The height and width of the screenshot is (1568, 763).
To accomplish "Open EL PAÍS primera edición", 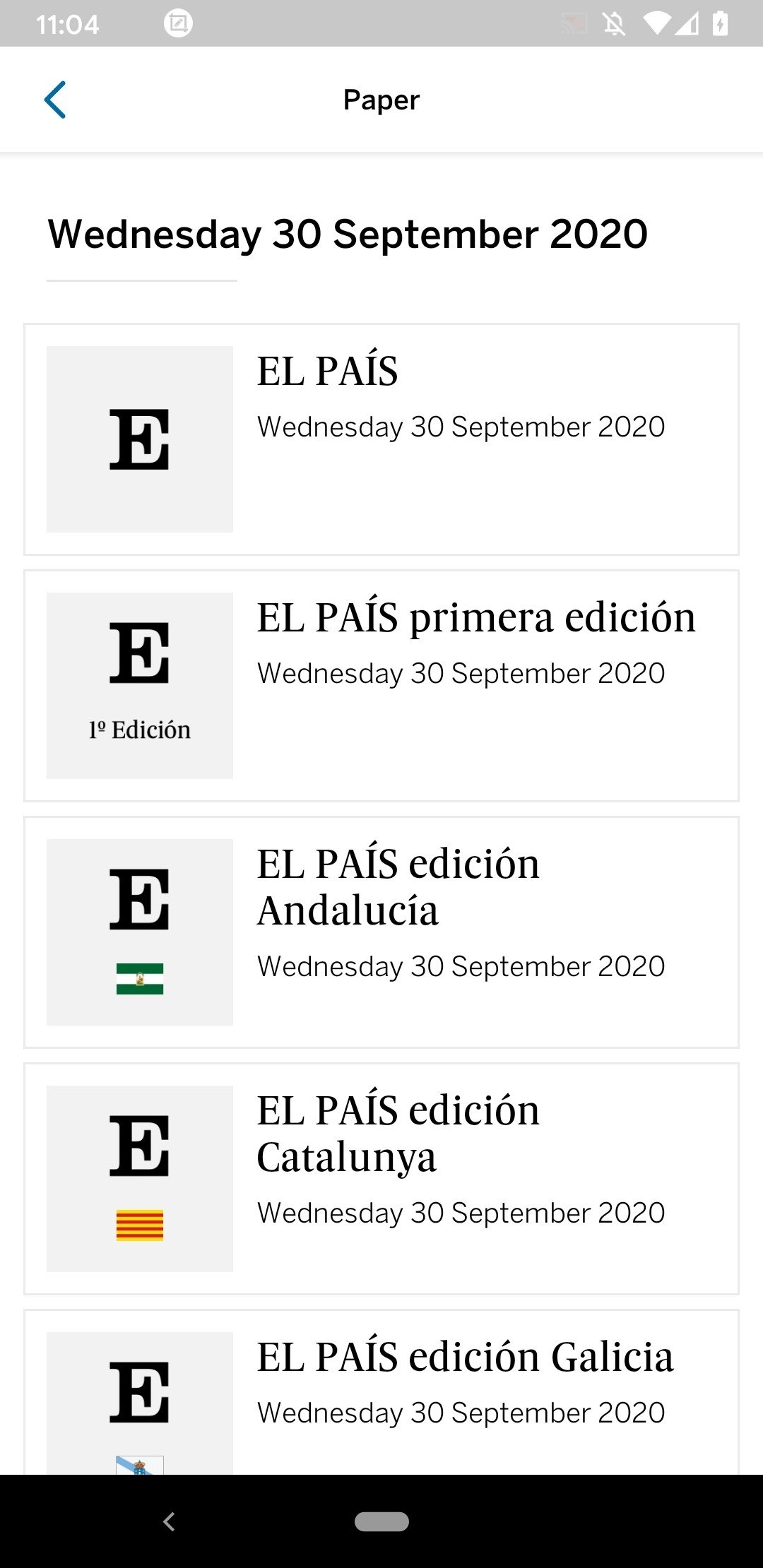I will 381,686.
